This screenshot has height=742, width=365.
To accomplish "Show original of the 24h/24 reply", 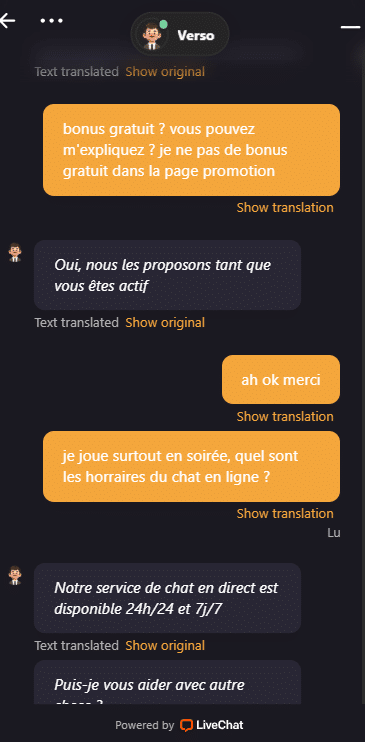I will pyautogui.click(x=165, y=645).
